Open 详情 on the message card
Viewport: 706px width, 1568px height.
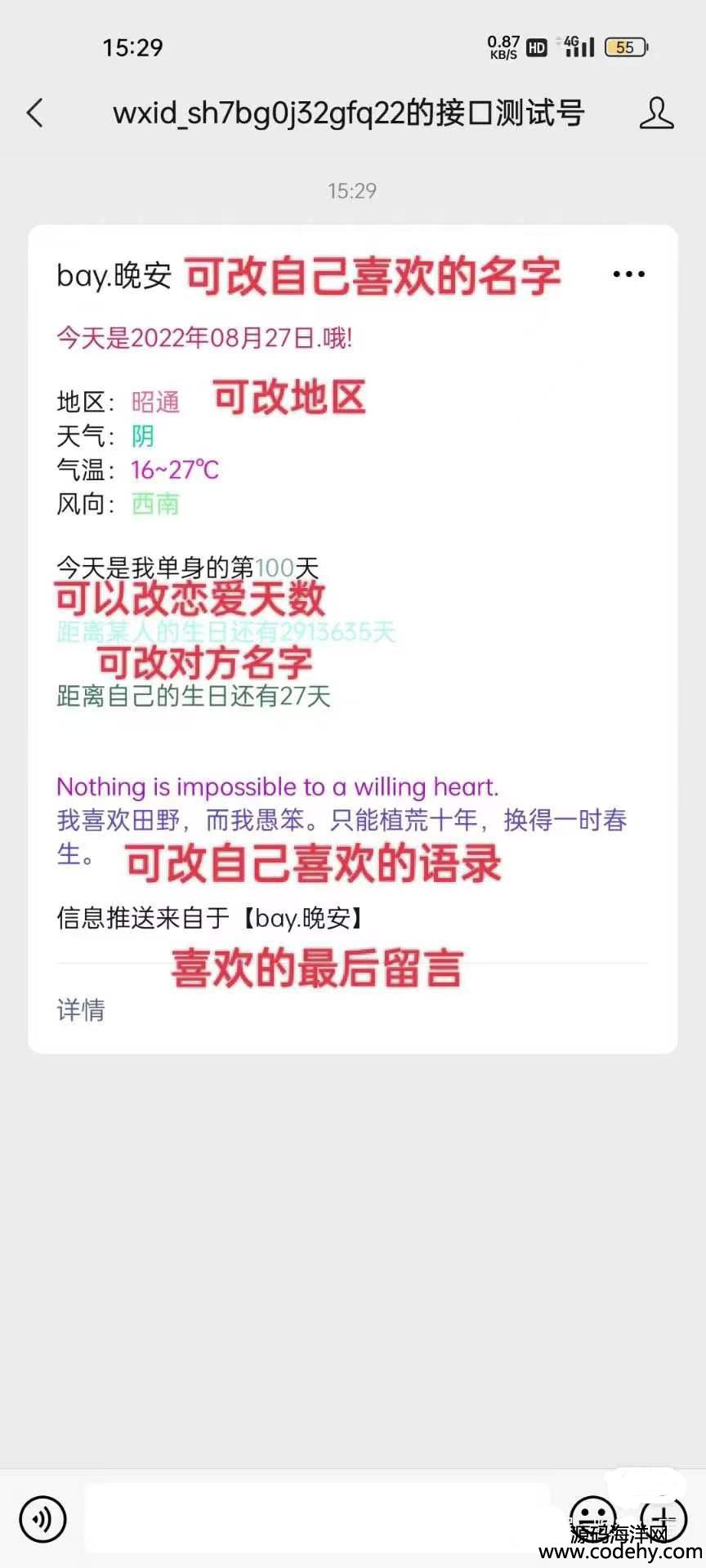[81, 1010]
